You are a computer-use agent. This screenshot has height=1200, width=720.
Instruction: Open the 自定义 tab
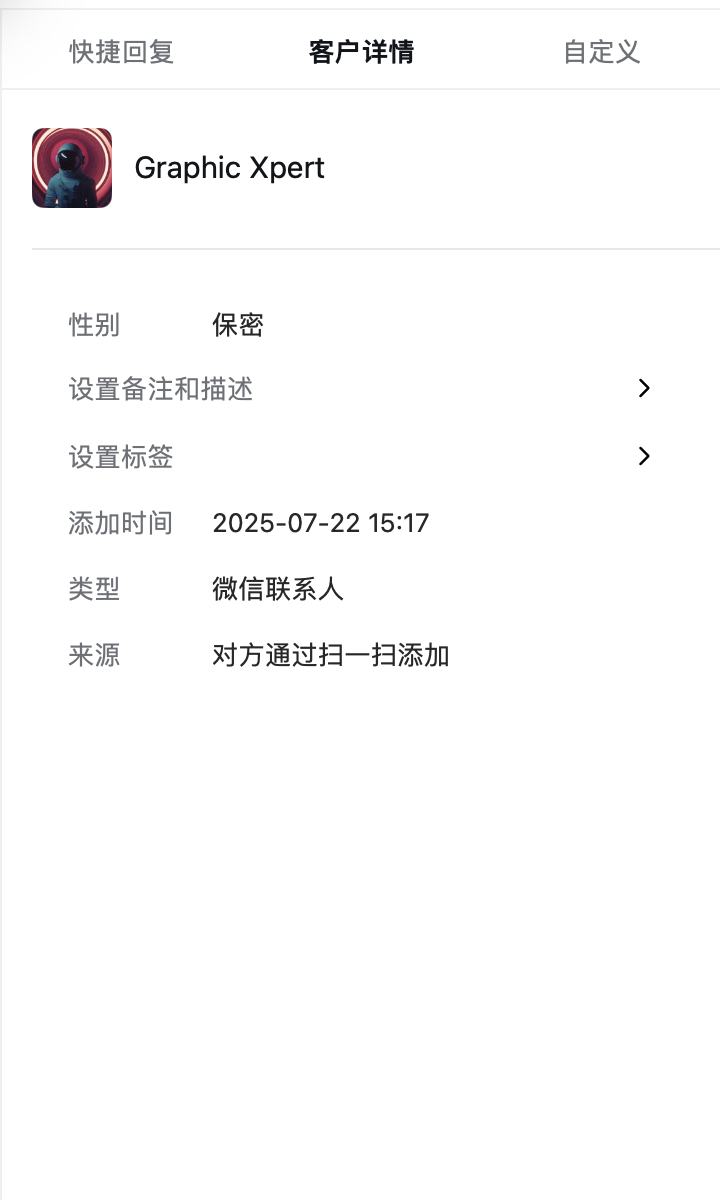coord(601,51)
